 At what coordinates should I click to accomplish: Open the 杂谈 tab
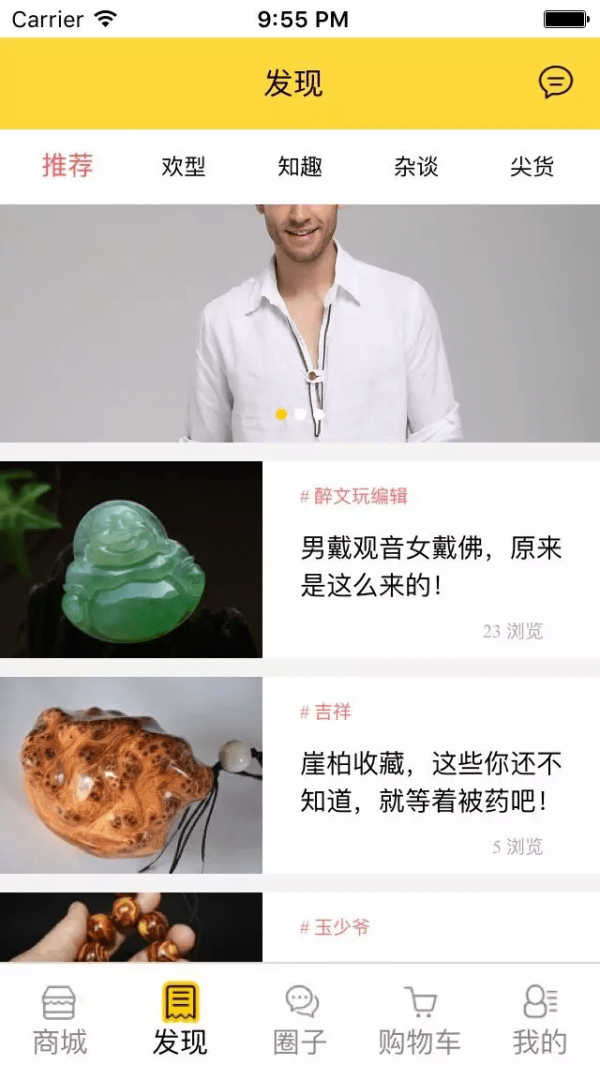pos(416,167)
